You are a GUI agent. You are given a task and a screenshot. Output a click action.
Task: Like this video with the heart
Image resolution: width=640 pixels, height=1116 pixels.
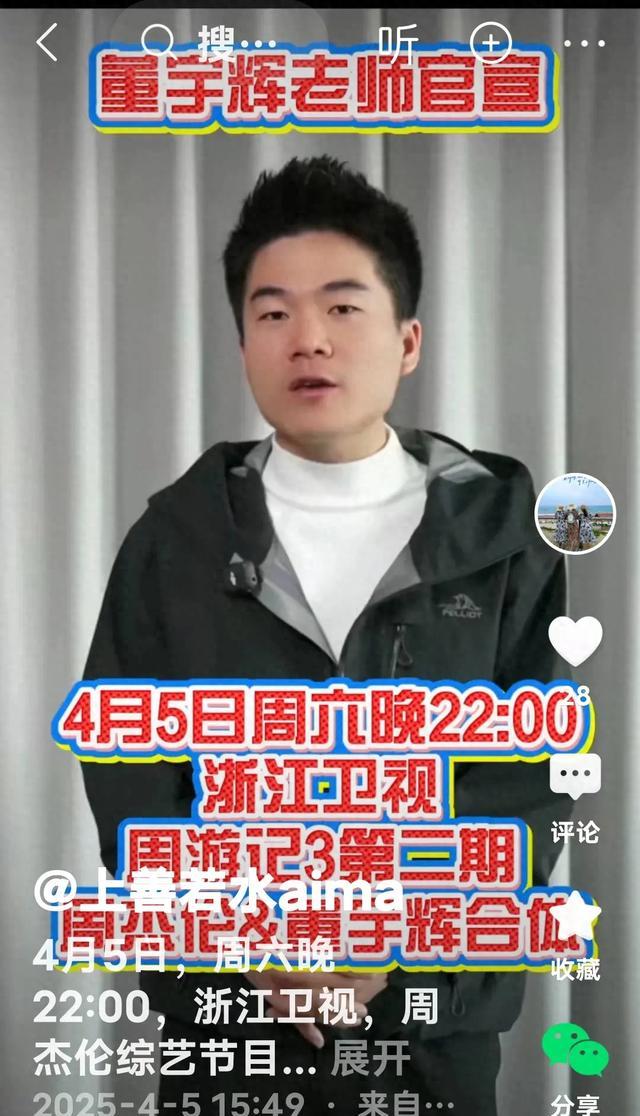click(576, 642)
